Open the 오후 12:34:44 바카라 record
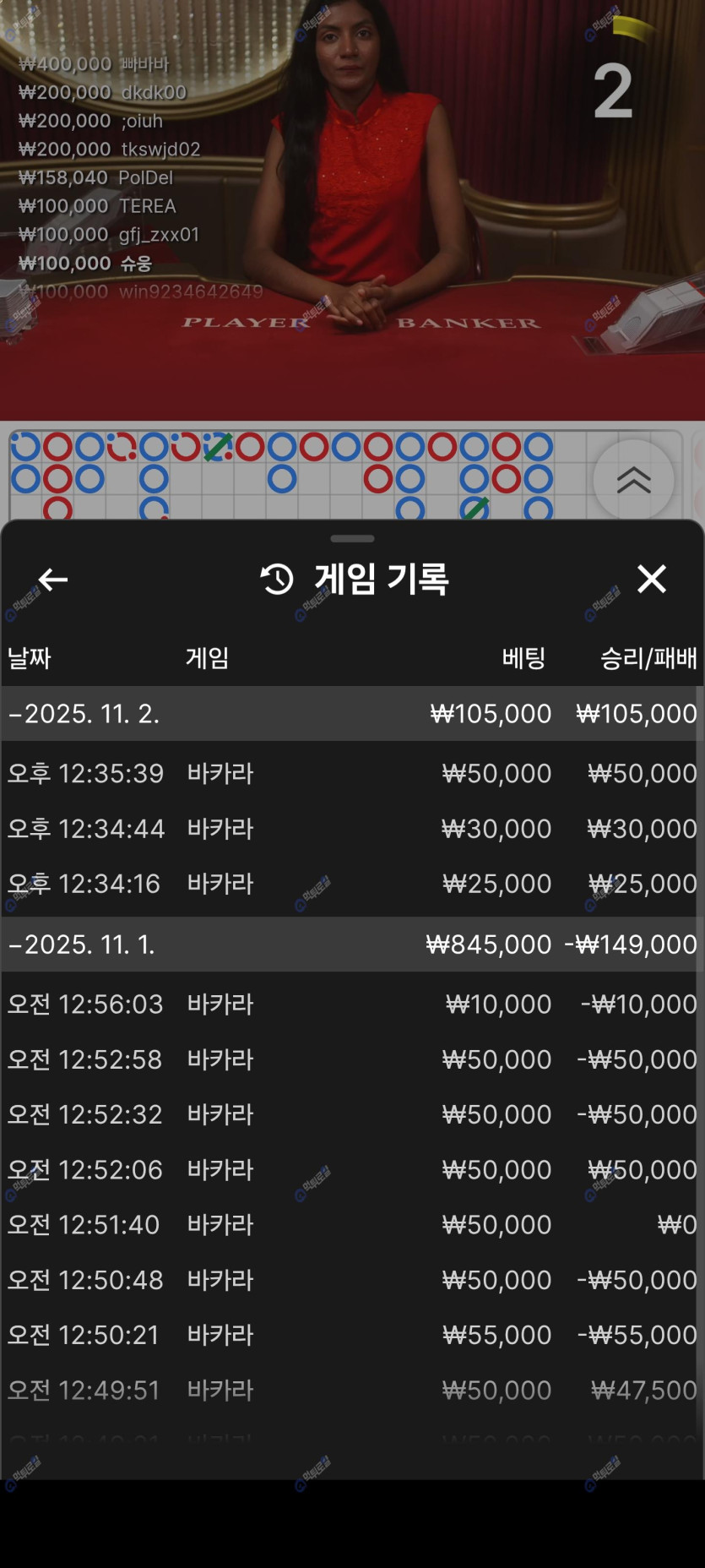This screenshot has height=1568, width=705. 351,829
